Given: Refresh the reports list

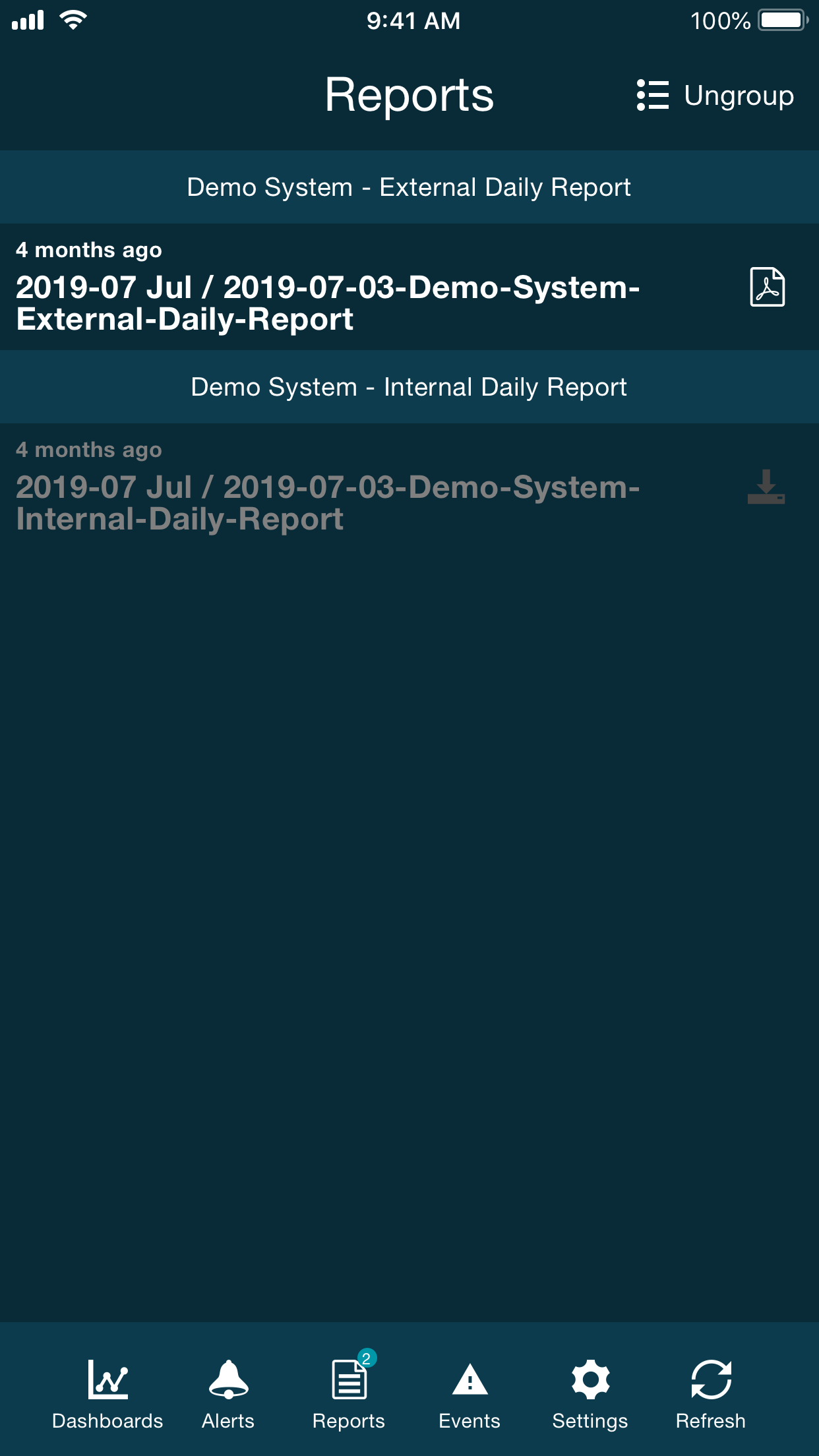Looking at the screenshot, I should (711, 1394).
